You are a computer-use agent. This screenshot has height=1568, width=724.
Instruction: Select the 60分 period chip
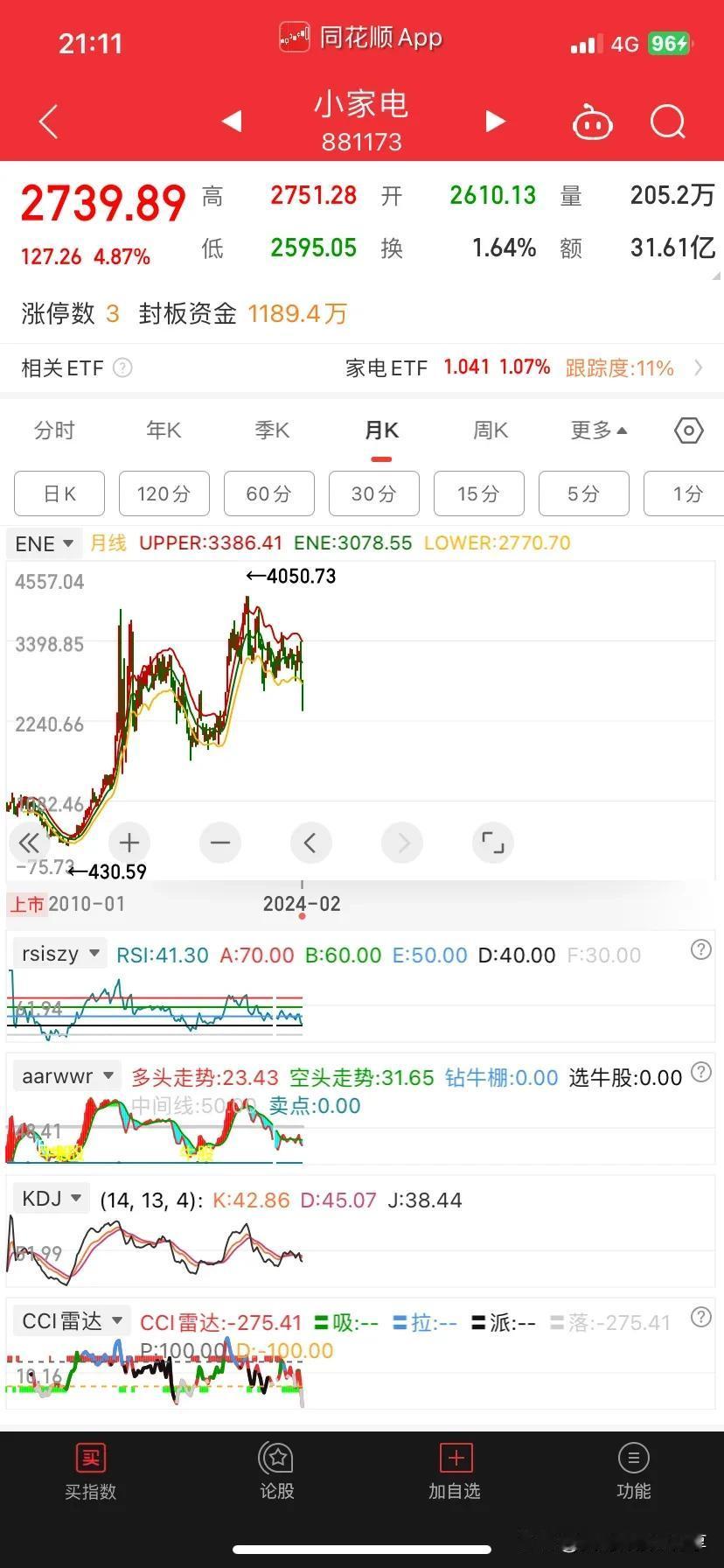tap(268, 493)
